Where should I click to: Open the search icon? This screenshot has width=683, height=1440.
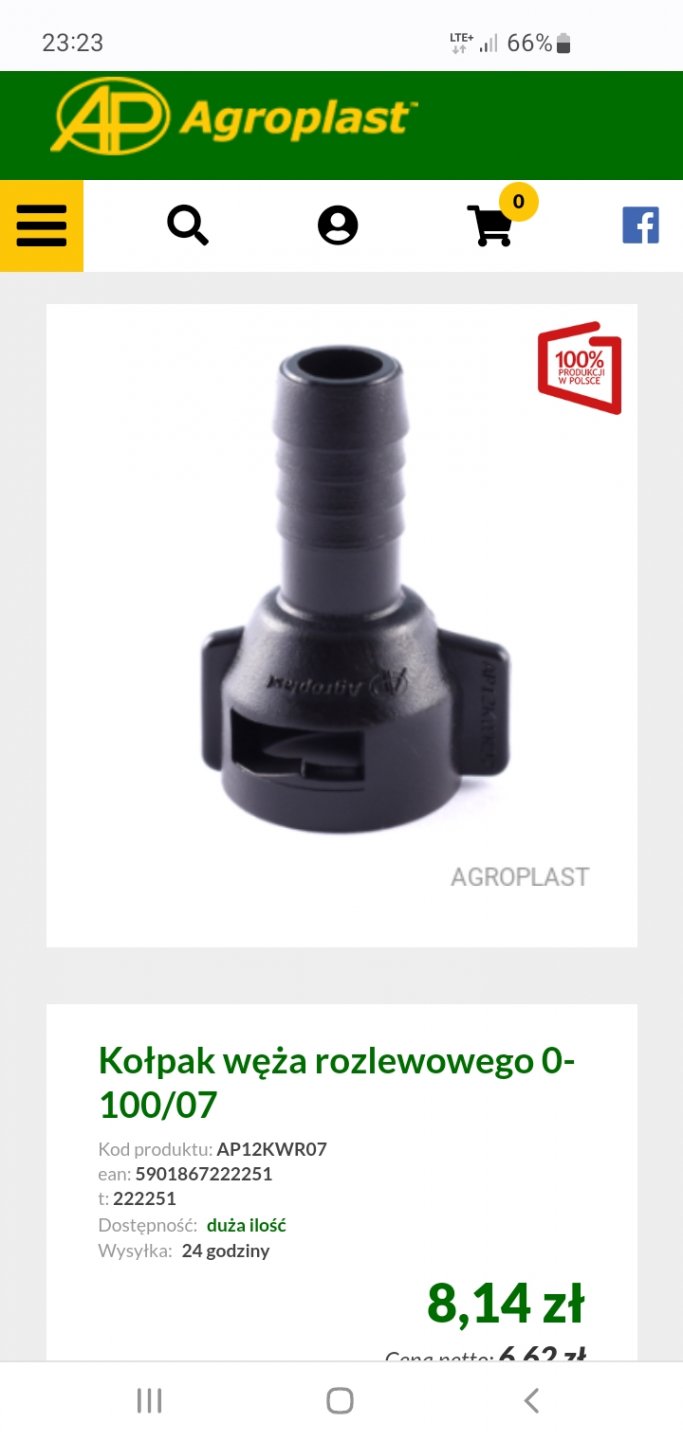pyautogui.click(x=187, y=225)
